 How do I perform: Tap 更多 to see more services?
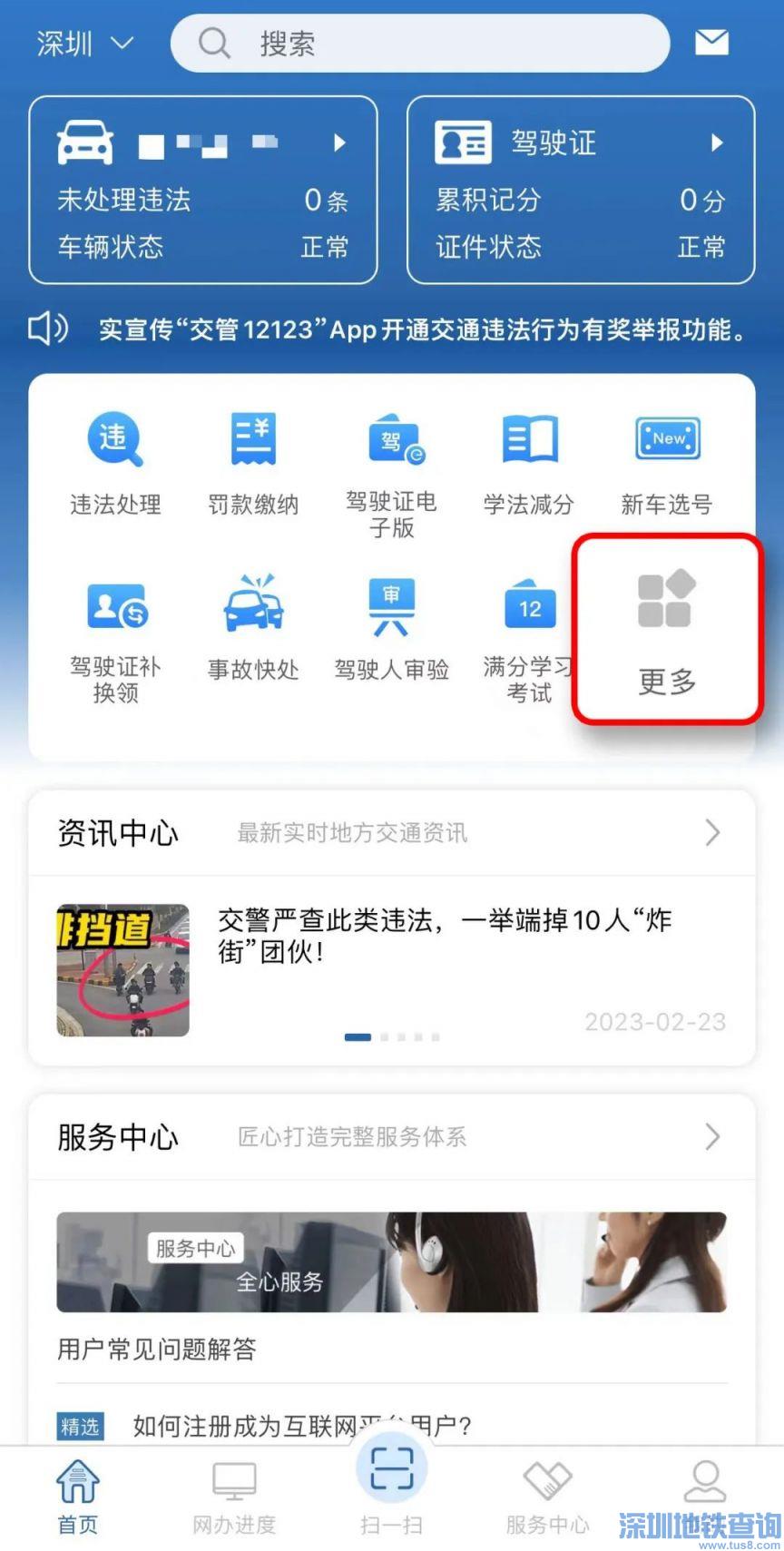pyautogui.click(x=667, y=629)
